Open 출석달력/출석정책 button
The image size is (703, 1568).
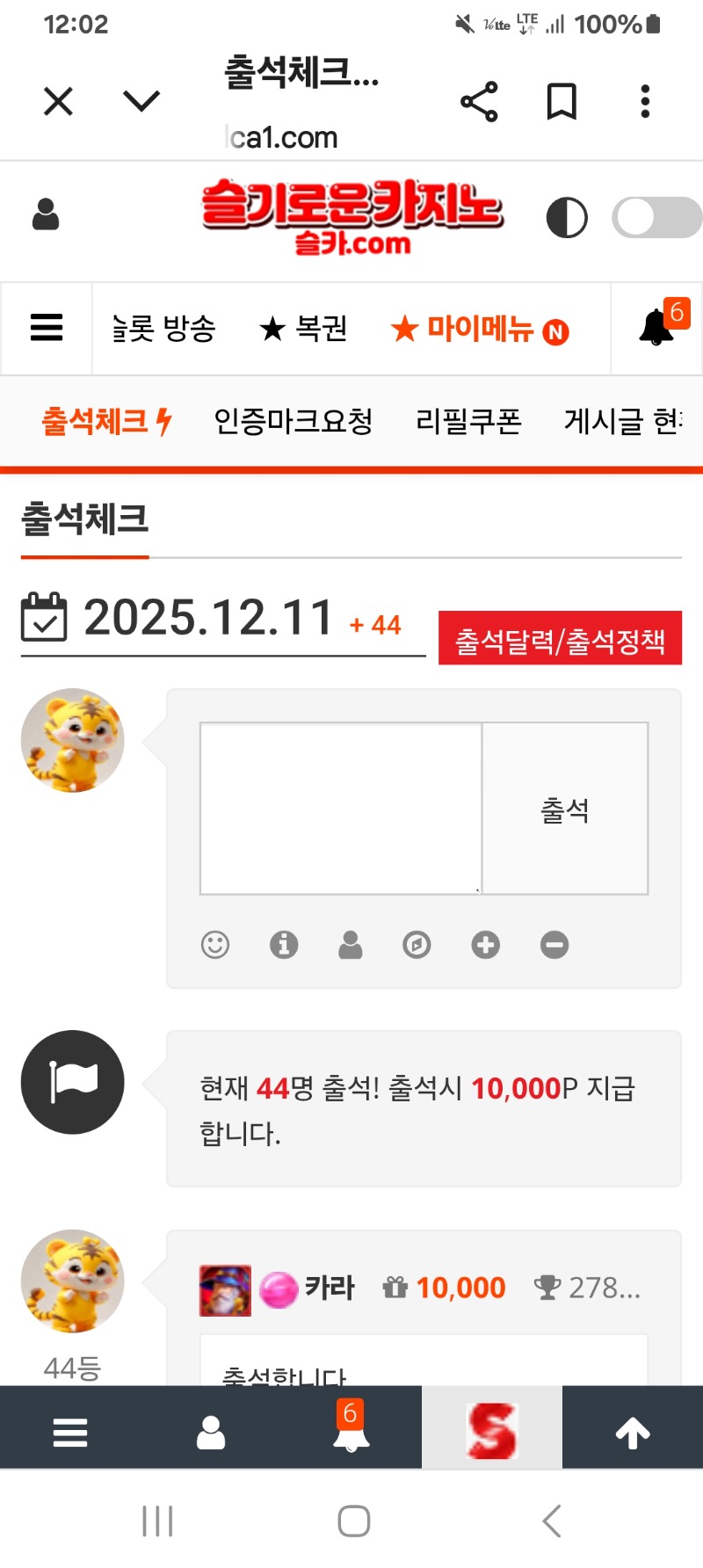click(x=560, y=639)
